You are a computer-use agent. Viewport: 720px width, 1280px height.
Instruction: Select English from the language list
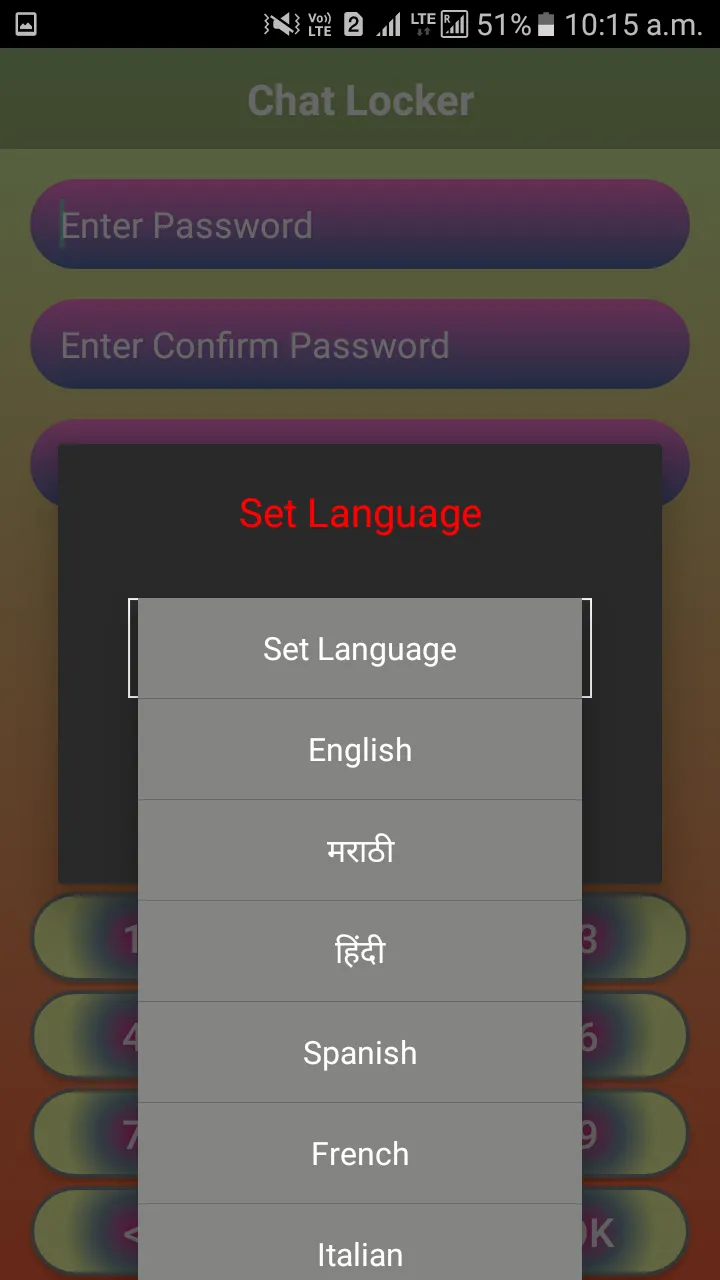pos(360,750)
